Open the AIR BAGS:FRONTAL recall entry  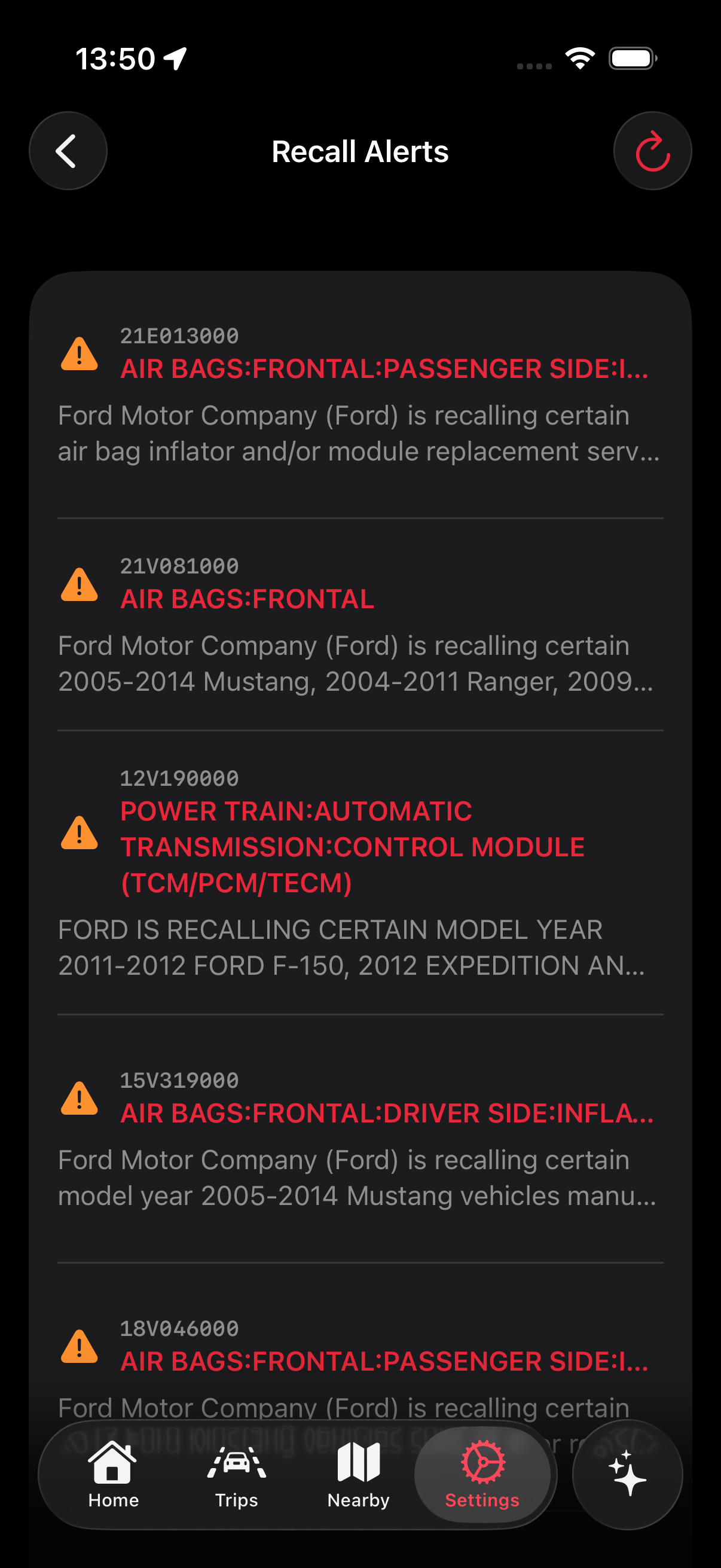247,599
